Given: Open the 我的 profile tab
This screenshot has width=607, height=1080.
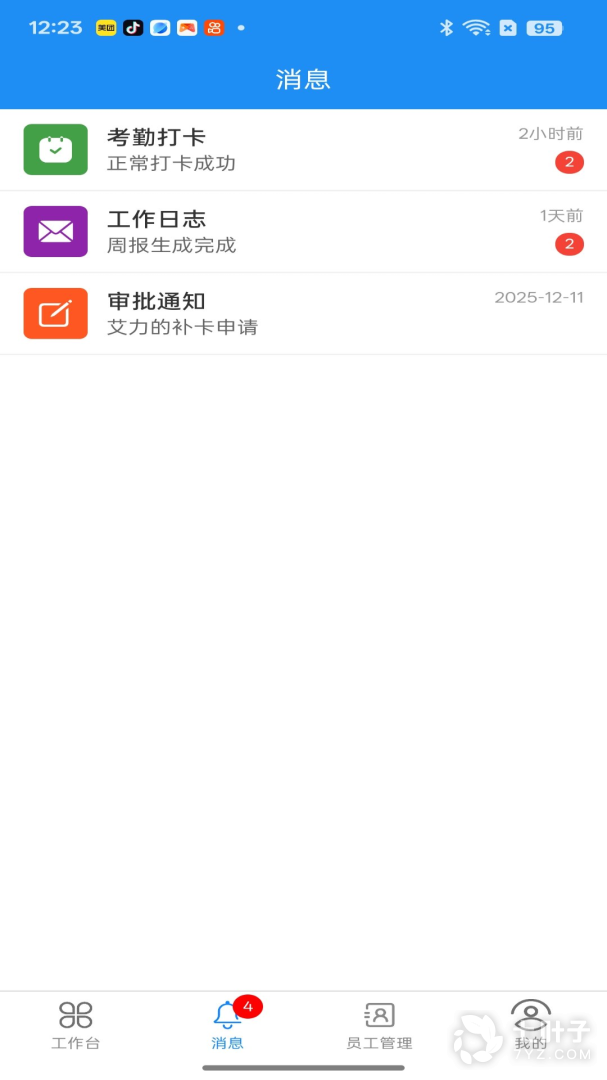Looking at the screenshot, I should (530, 1025).
